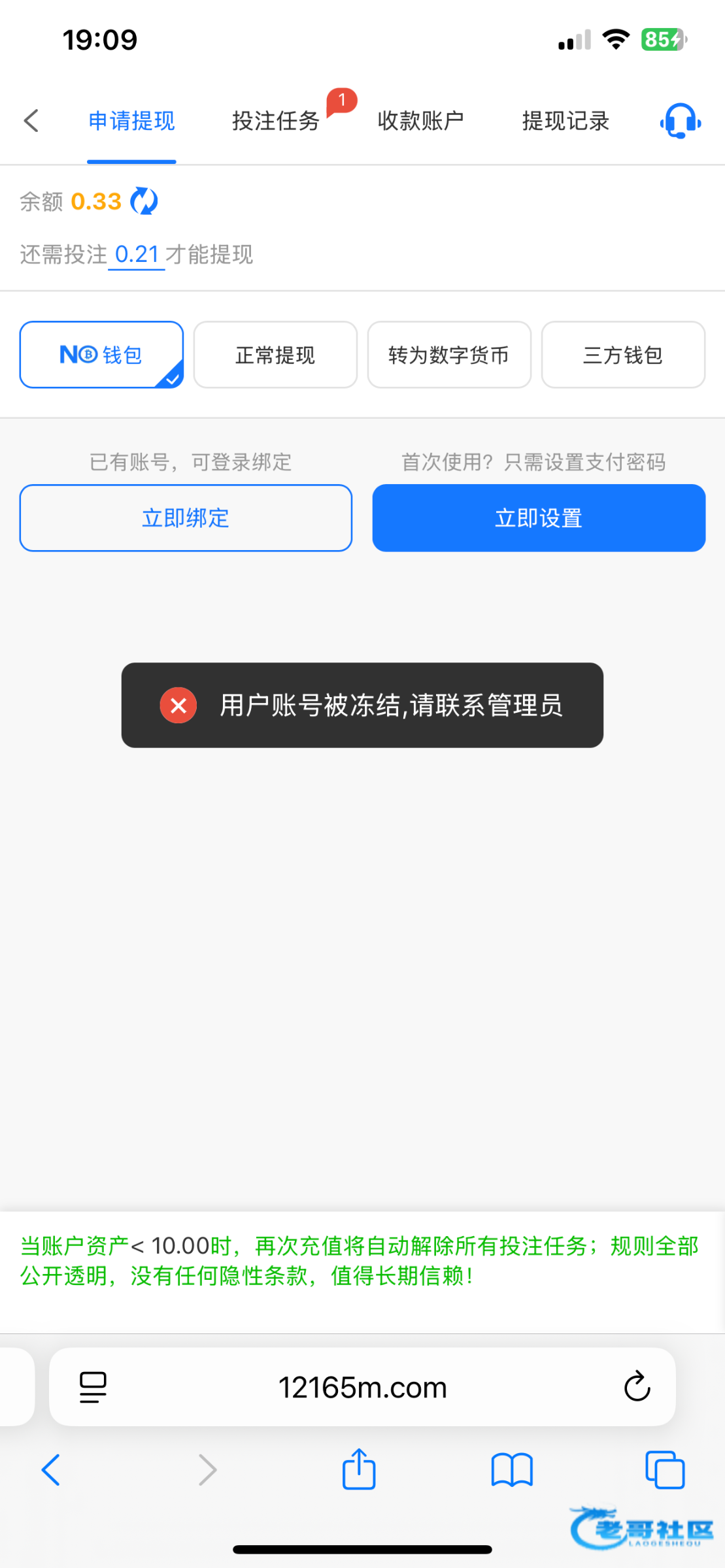Viewport: 725px width, 1568px height.
Task: Select 转为数字货币 option
Action: pos(449,355)
